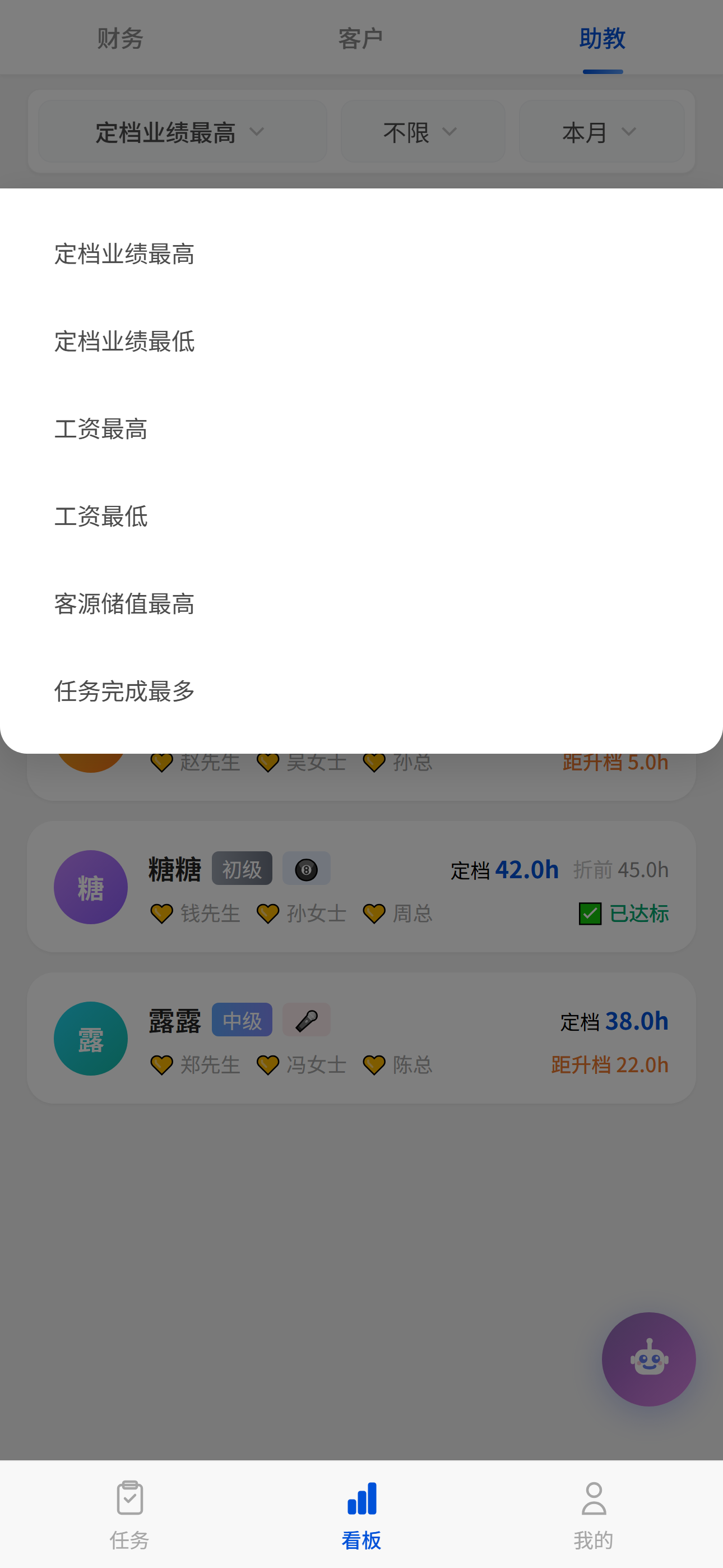
Task: Sort by 工资最高
Action: pyautogui.click(x=101, y=429)
